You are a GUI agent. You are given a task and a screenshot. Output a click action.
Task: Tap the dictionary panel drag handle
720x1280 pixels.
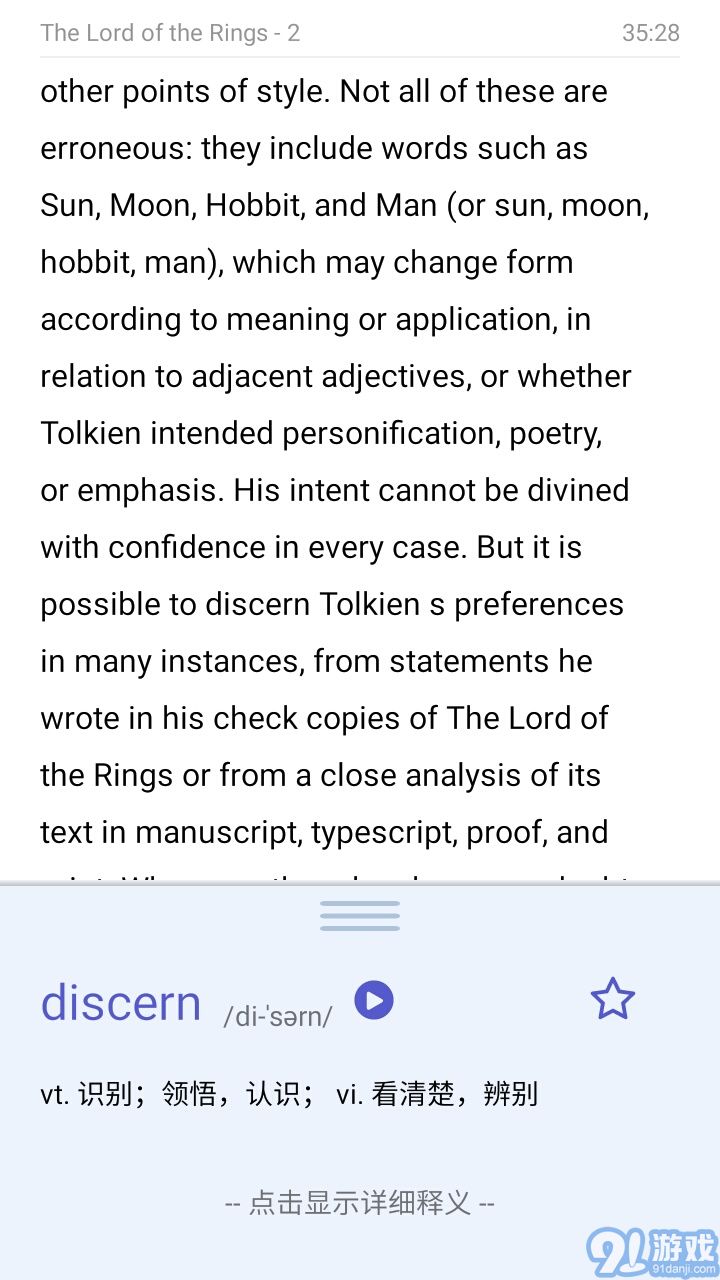[x=360, y=915]
